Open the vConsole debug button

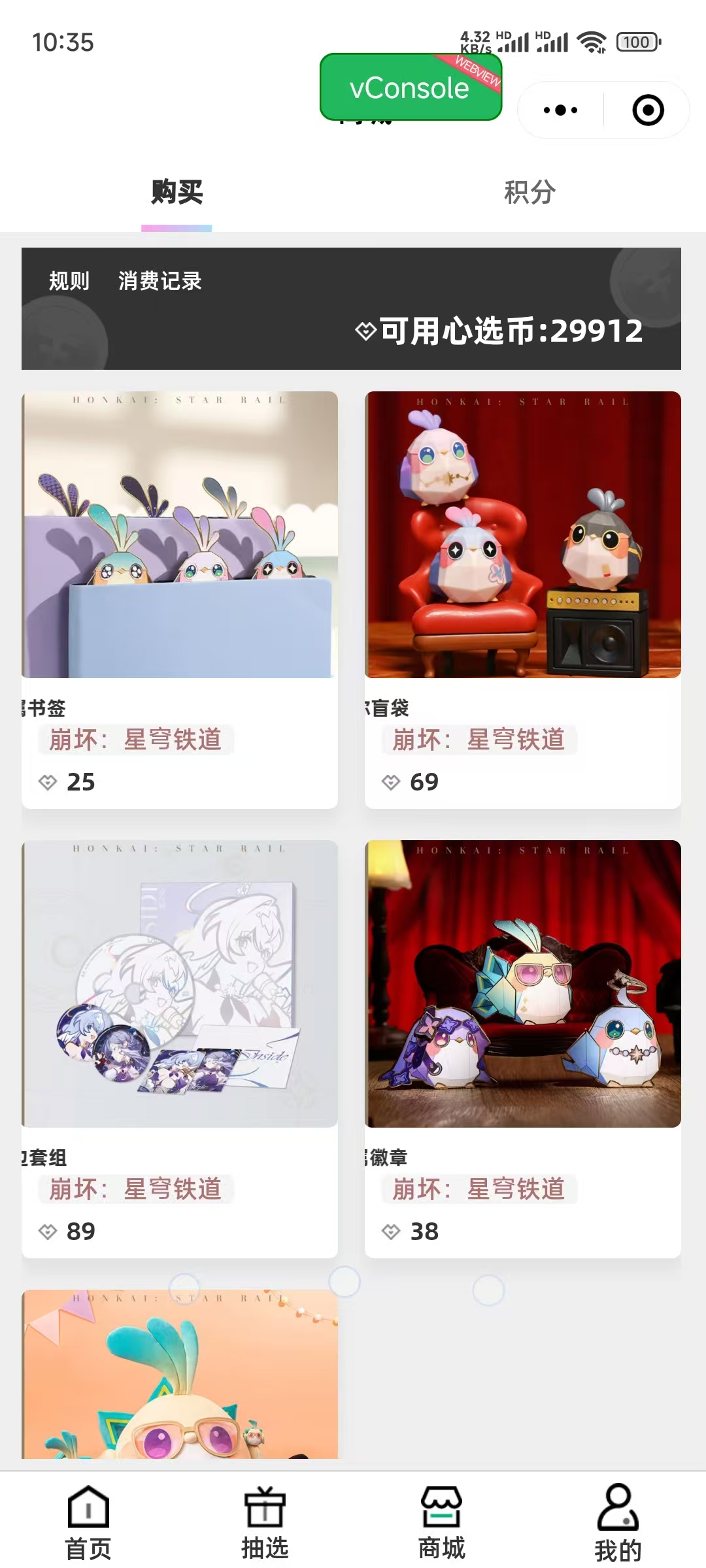pyautogui.click(x=411, y=88)
